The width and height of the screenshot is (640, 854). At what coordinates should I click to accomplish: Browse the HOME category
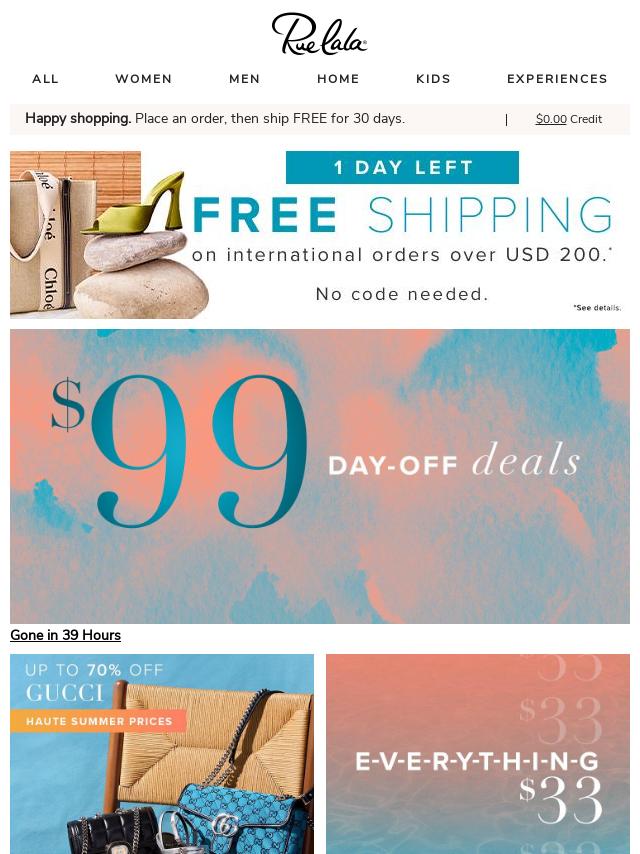pyautogui.click(x=338, y=79)
